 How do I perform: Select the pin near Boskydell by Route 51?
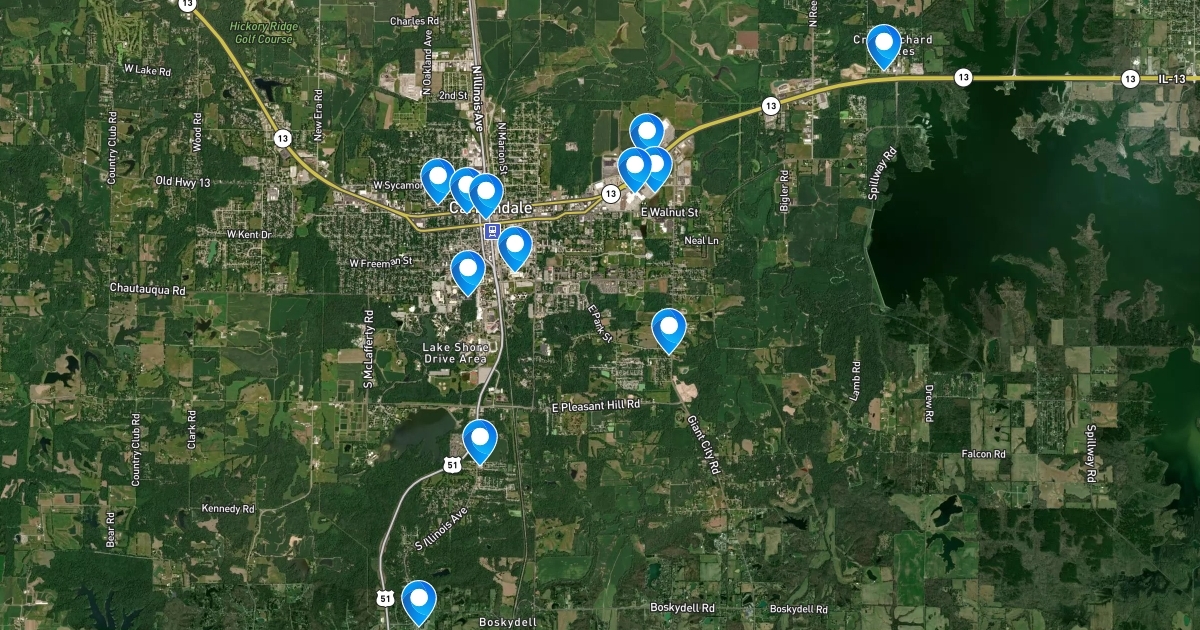tap(419, 599)
